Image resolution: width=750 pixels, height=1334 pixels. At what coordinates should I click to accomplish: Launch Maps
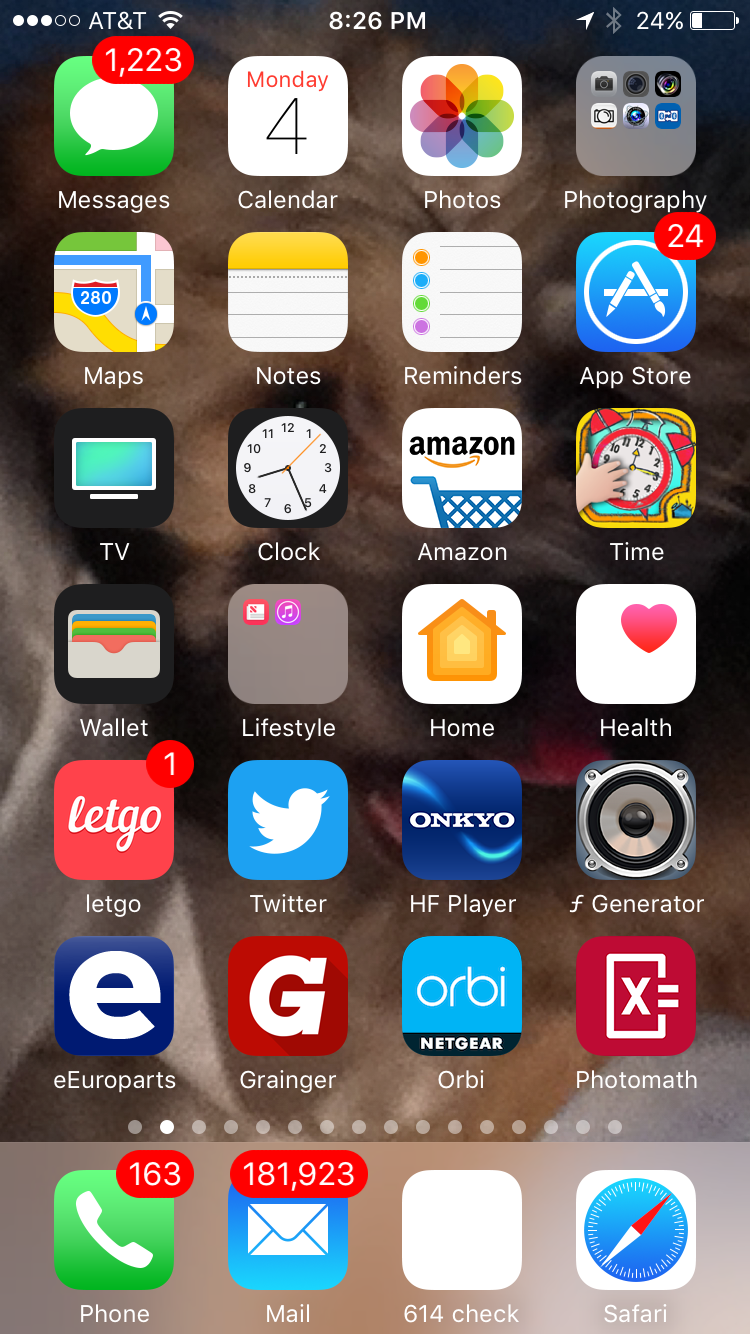(x=114, y=292)
